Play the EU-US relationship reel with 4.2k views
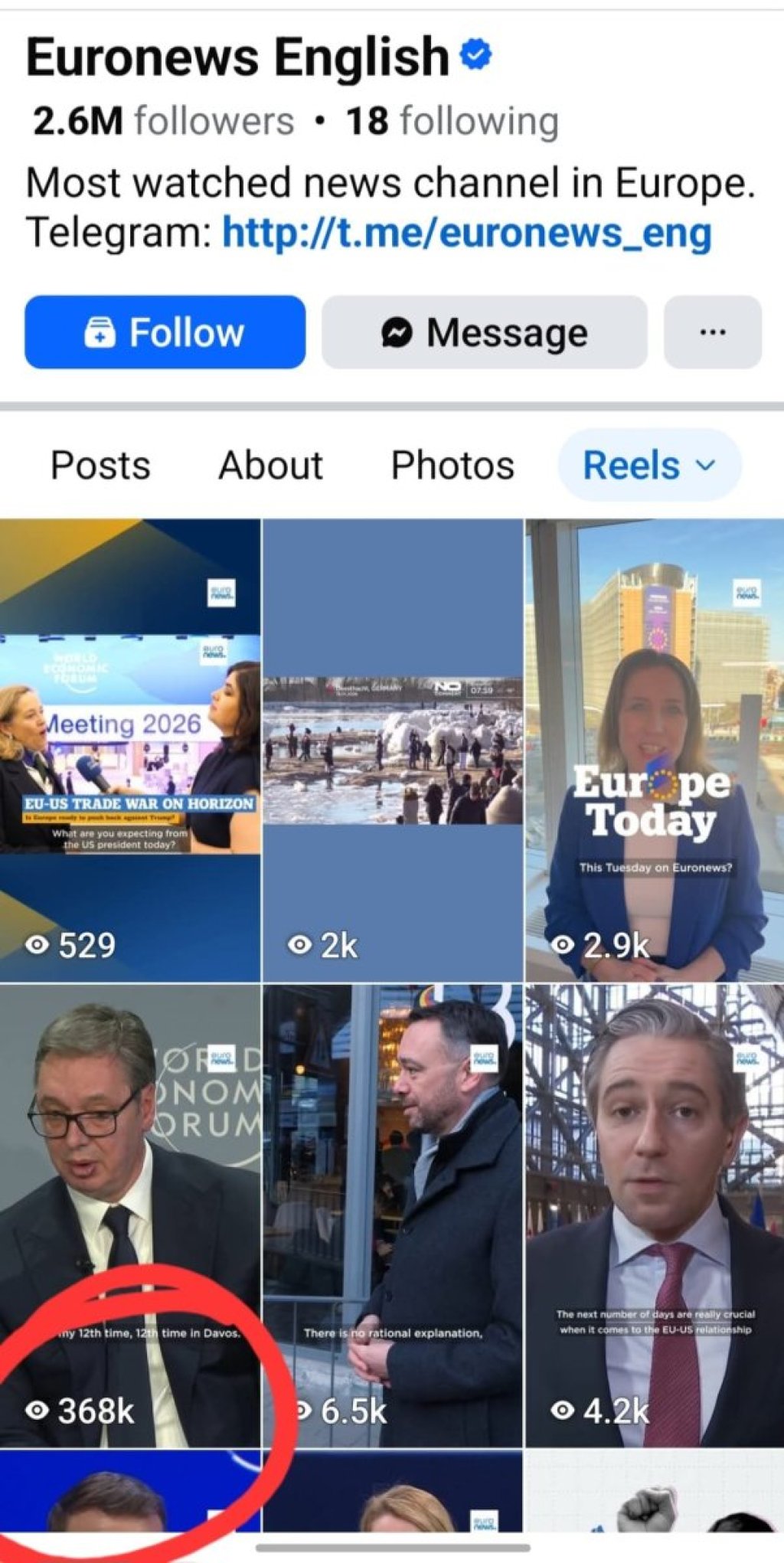Image resolution: width=784 pixels, height=1563 pixels. [x=655, y=1215]
